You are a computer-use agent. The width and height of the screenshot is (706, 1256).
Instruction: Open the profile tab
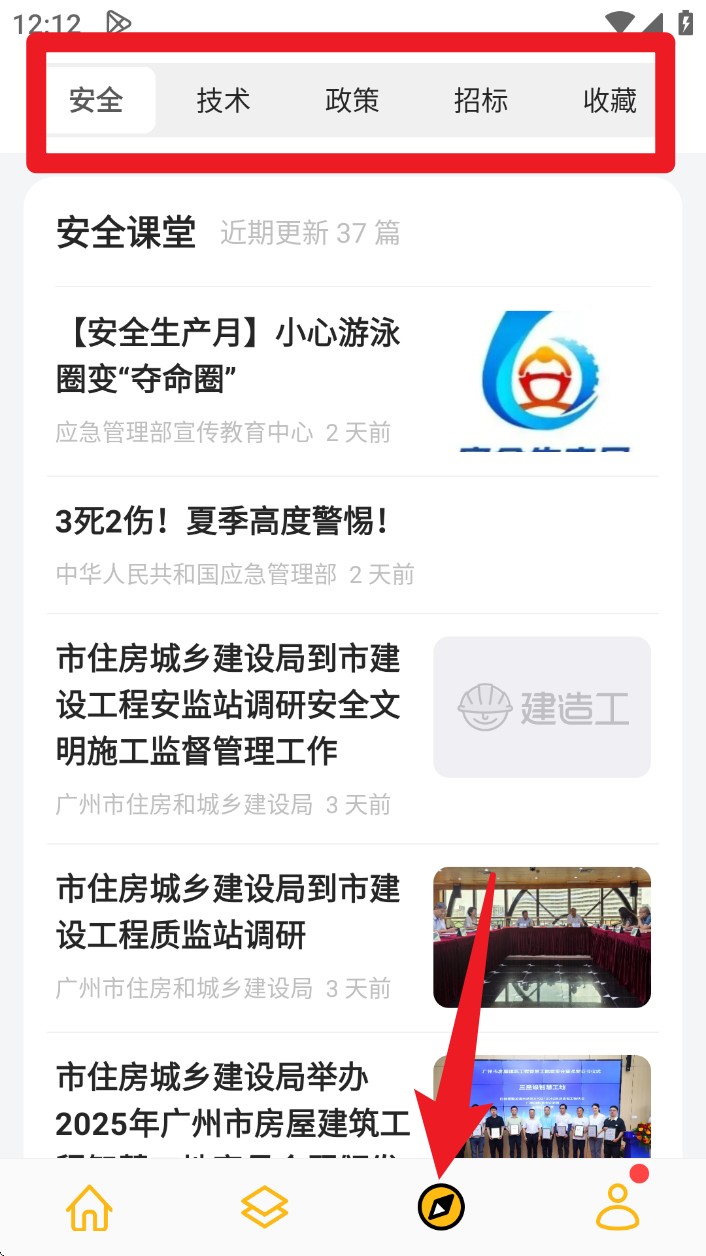(x=617, y=1207)
